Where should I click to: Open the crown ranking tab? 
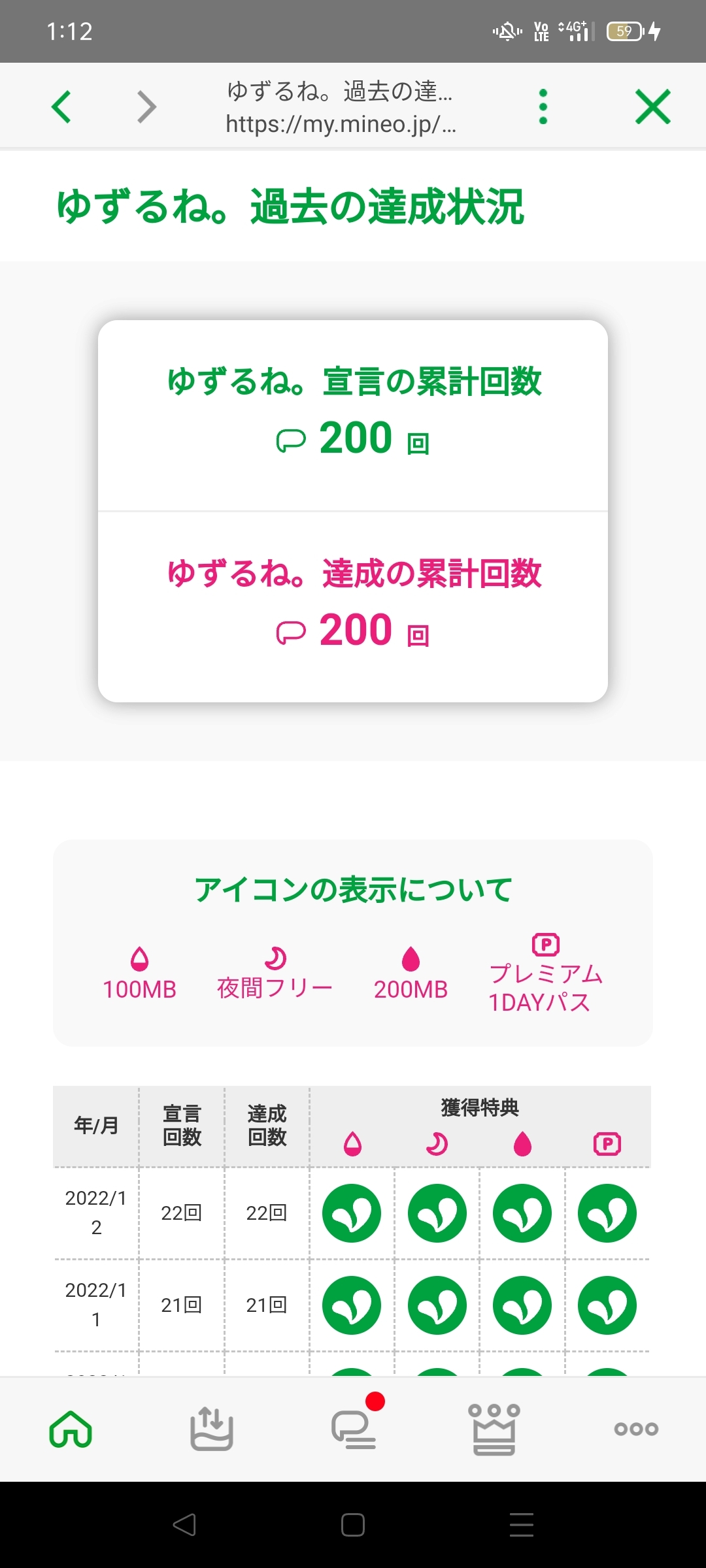coord(494,1429)
